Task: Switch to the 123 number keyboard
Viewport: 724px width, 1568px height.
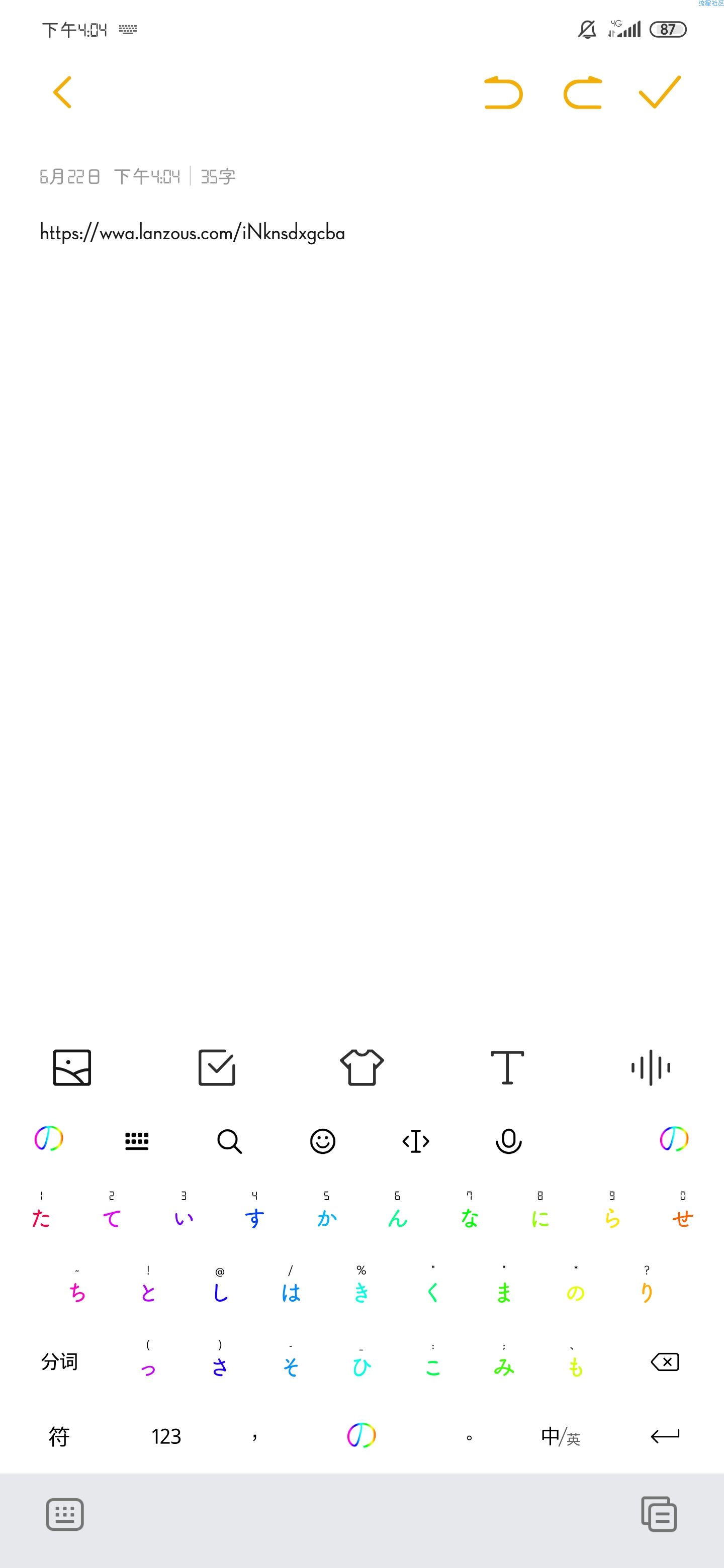Action: (x=166, y=1436)
